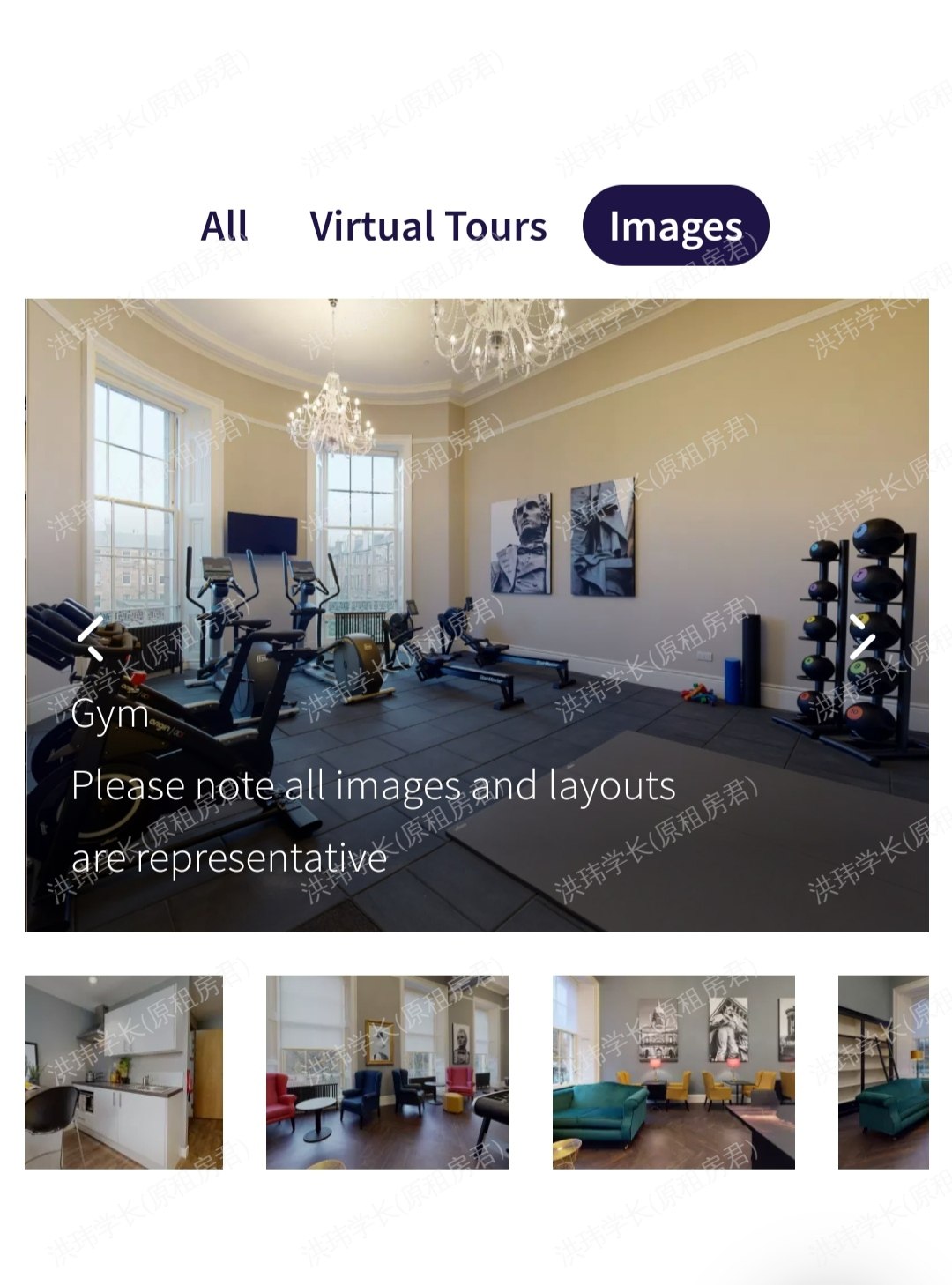Open the kitchen thumbnail
This screenshot has width=952, height=1285.
pyautogui.click(x=123, y=1072)
